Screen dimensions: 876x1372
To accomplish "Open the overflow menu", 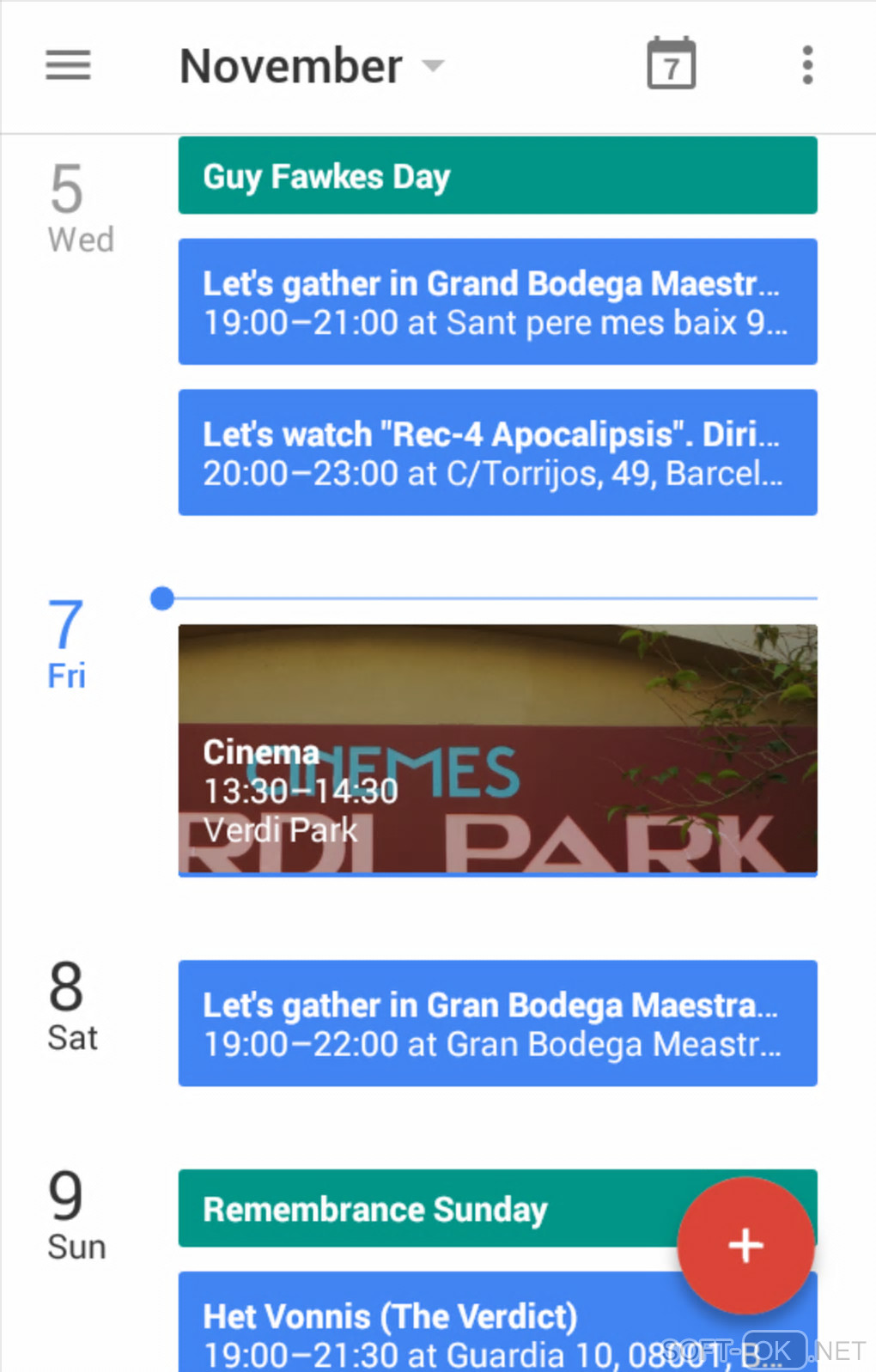I will pyautogui.click(x=806, y=65).
